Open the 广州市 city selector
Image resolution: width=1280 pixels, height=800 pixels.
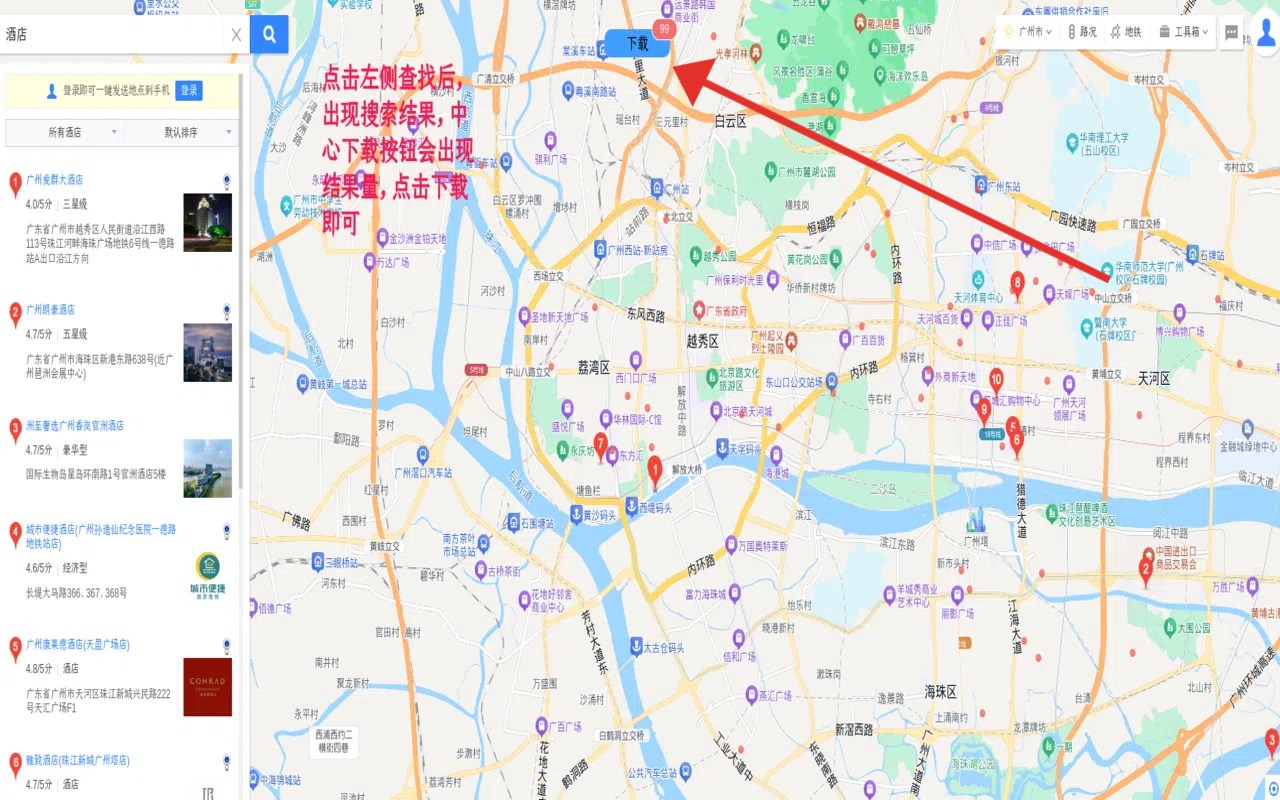1029,32
